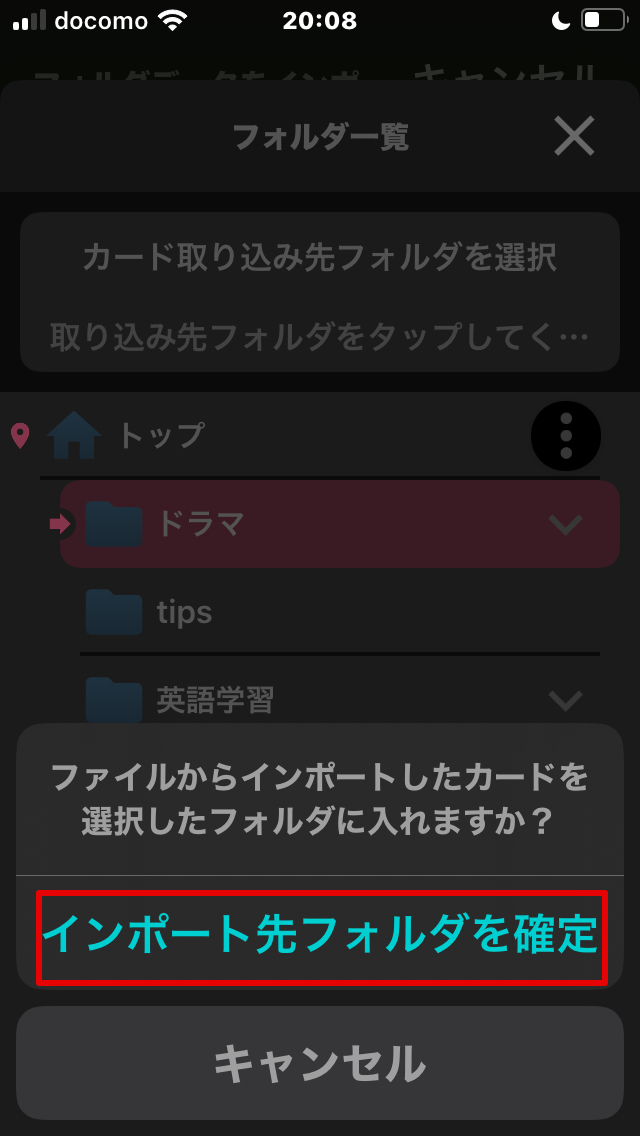Open the three-dot menu next to トップ
The image size is (640, 1136).
566,436
